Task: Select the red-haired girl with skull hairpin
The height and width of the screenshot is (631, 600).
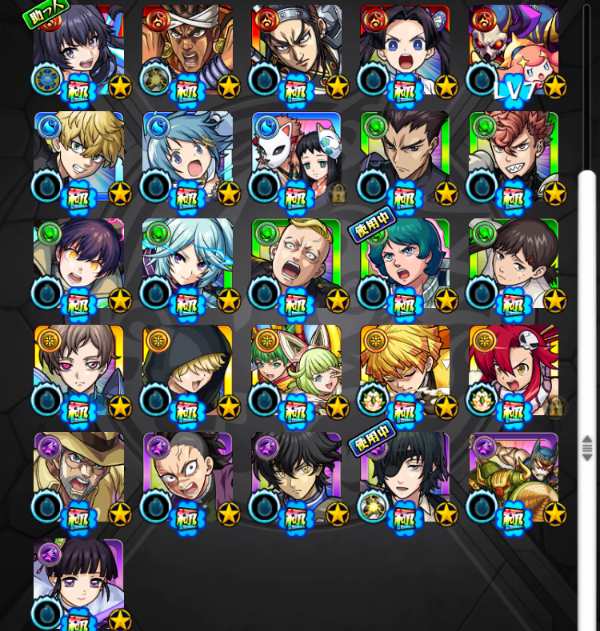Action: (x=514, y=371)
